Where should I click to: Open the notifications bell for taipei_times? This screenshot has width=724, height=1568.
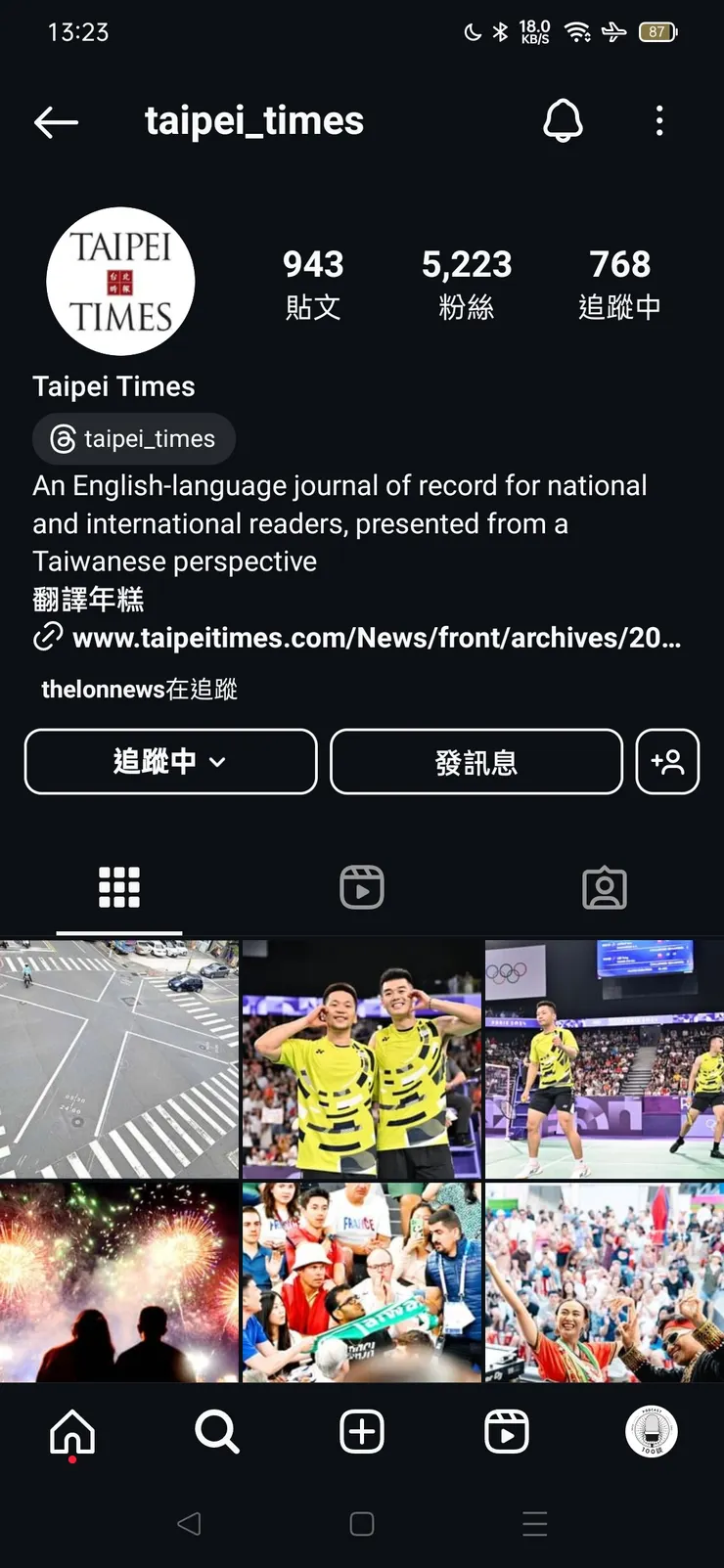(563, 121)
